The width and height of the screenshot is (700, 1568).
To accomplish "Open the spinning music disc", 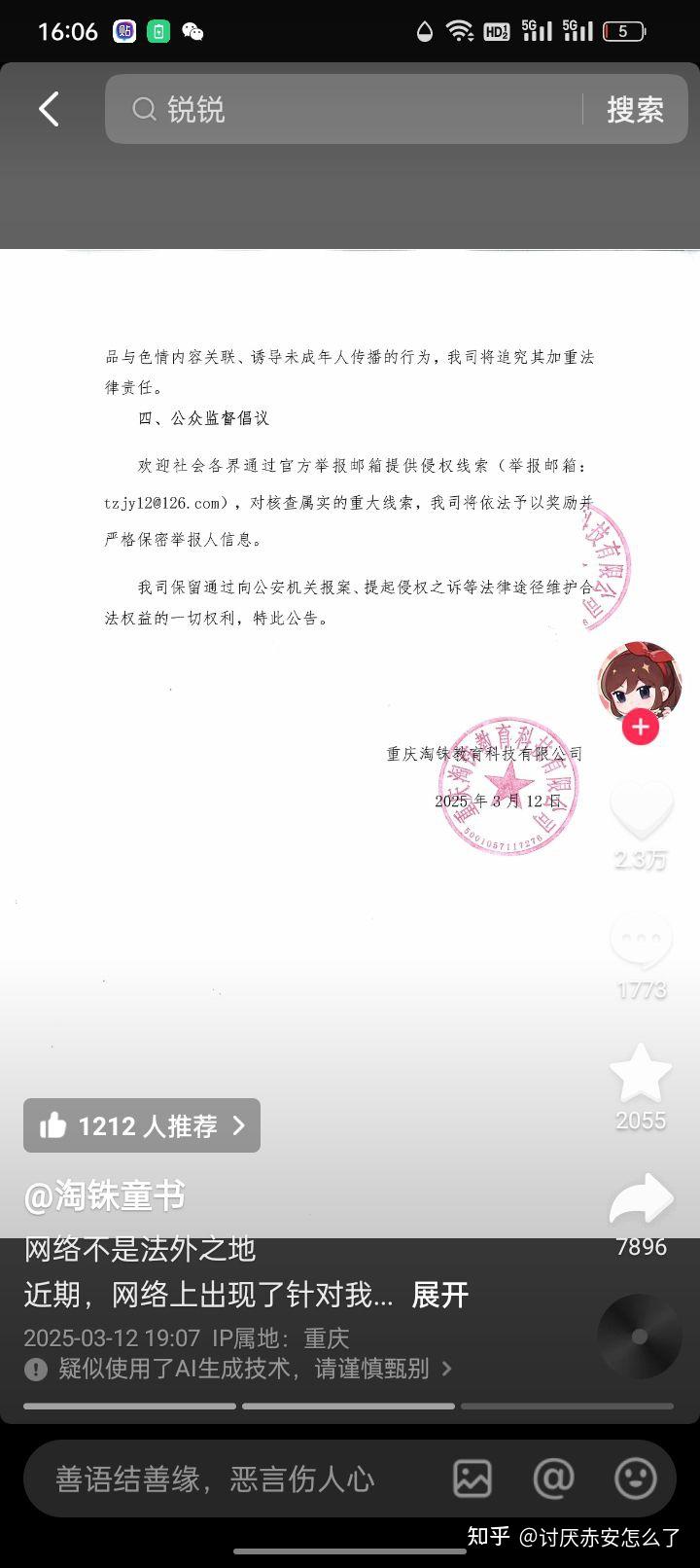I will (640, 1336).
